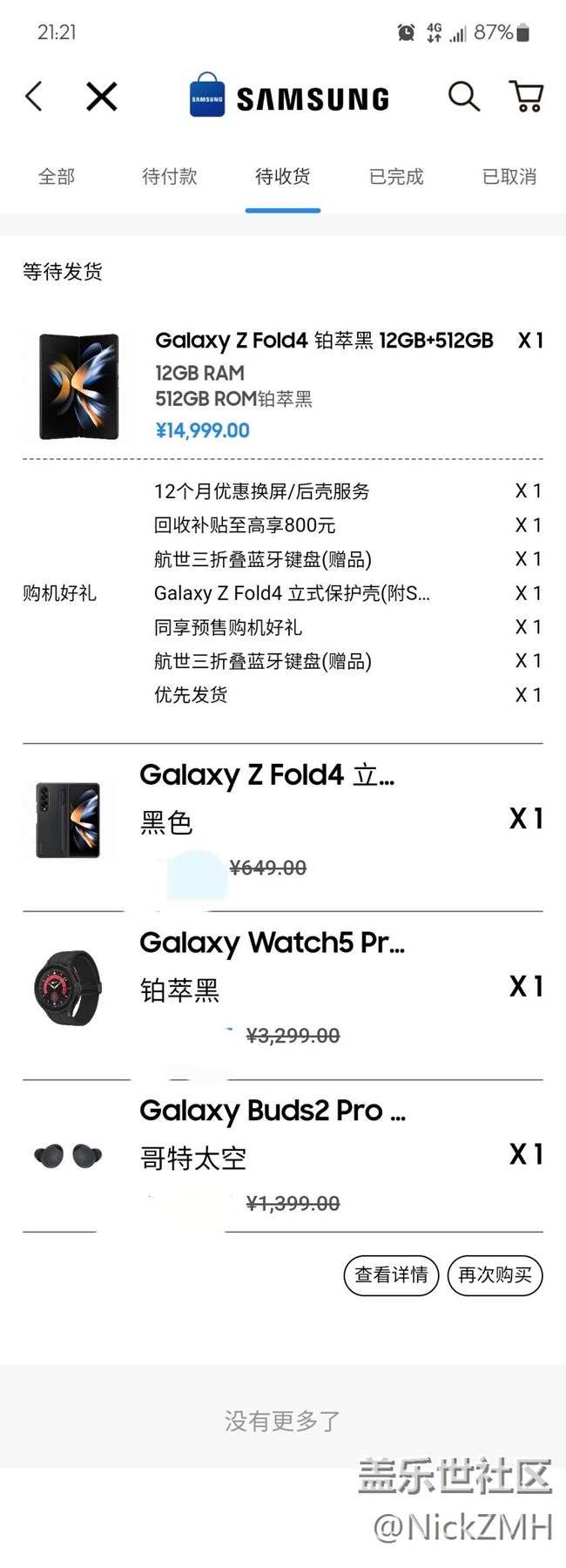Open the Galaxy Watch5 Pro item
This screenshot has width=566, height=1568.
pyautogui.click(x=272, y=943)
